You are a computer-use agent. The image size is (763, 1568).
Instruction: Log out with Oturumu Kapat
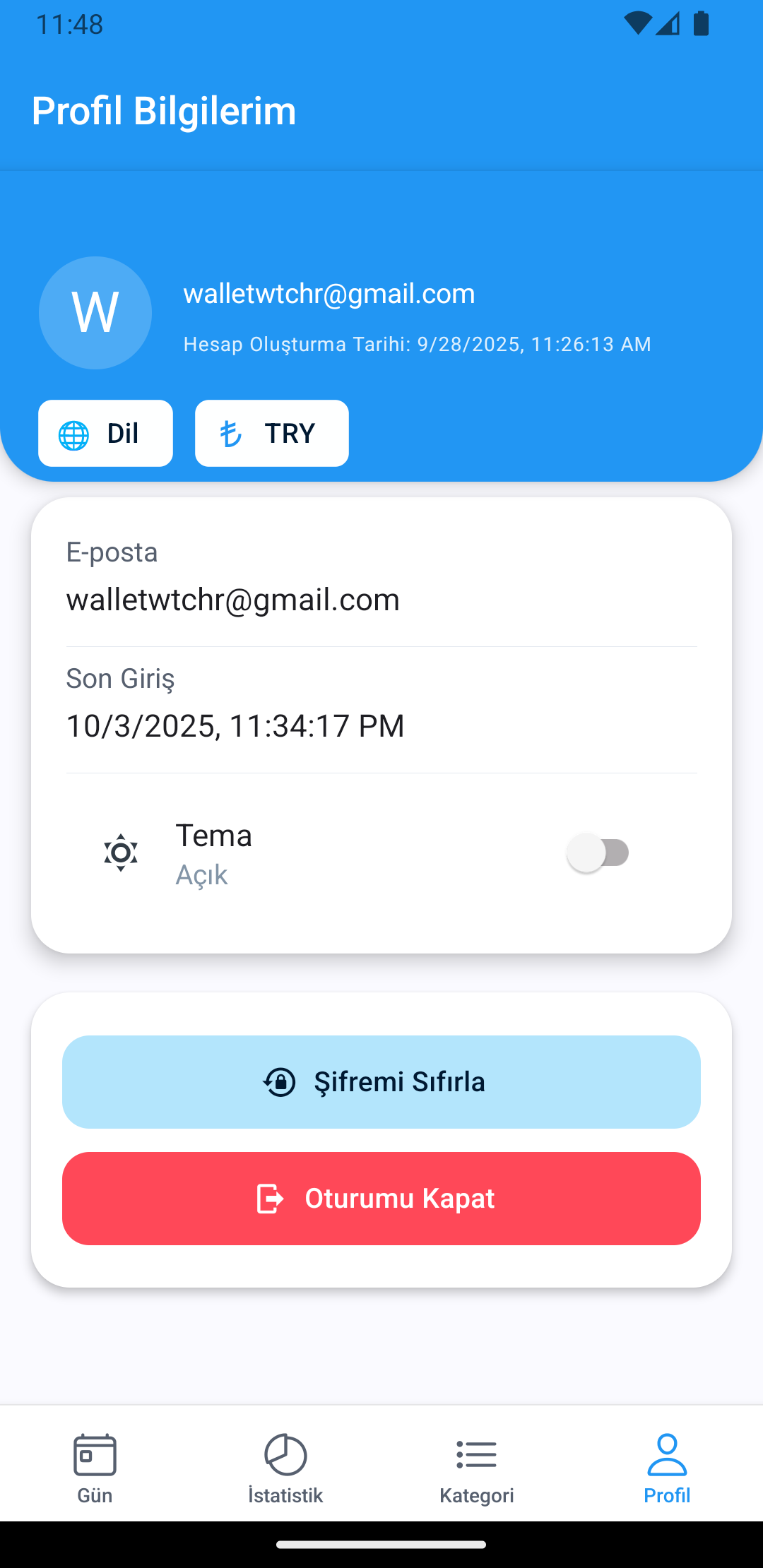pos(381,1199)
